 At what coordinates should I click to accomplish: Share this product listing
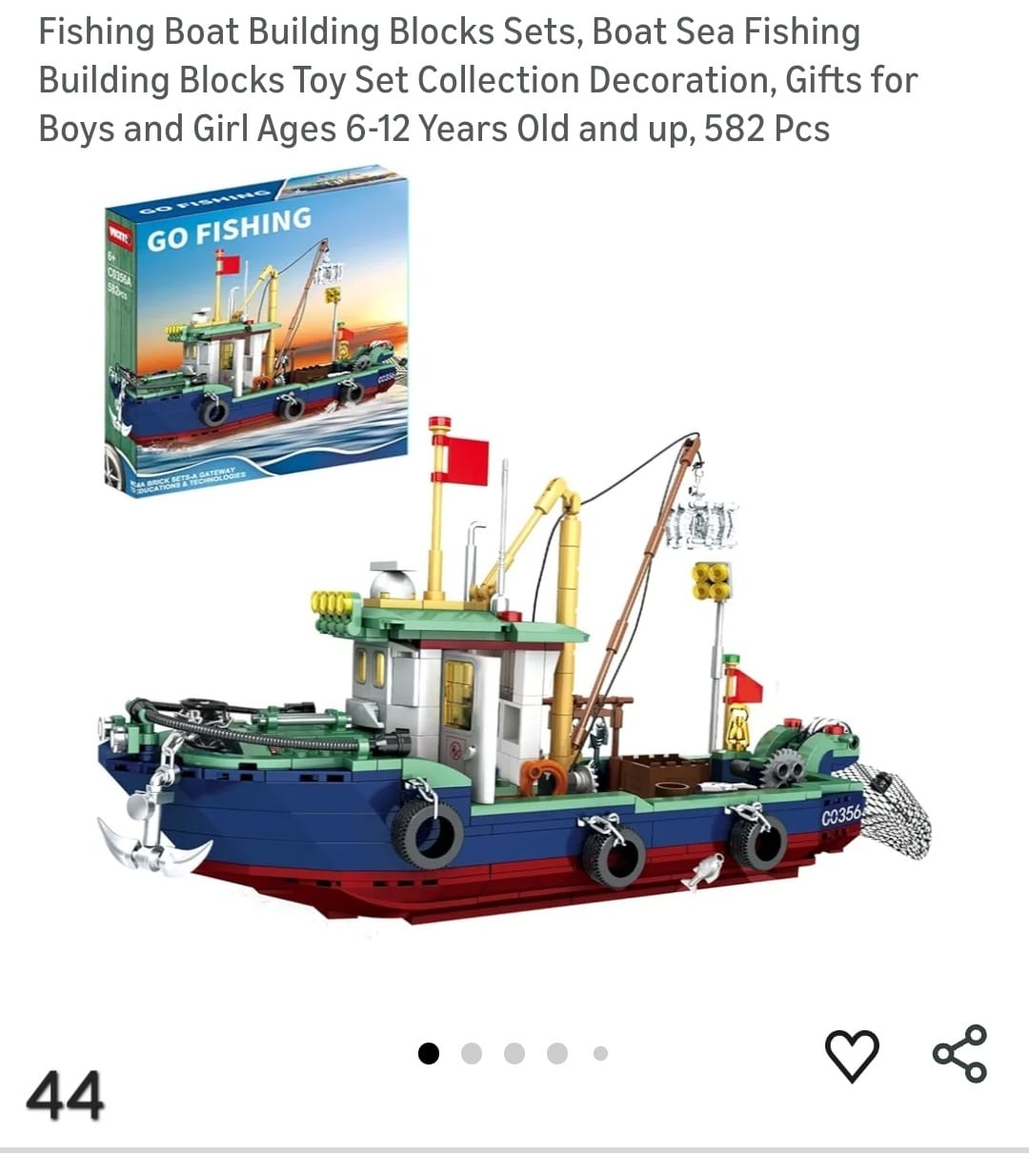(x=959, y=1053)
